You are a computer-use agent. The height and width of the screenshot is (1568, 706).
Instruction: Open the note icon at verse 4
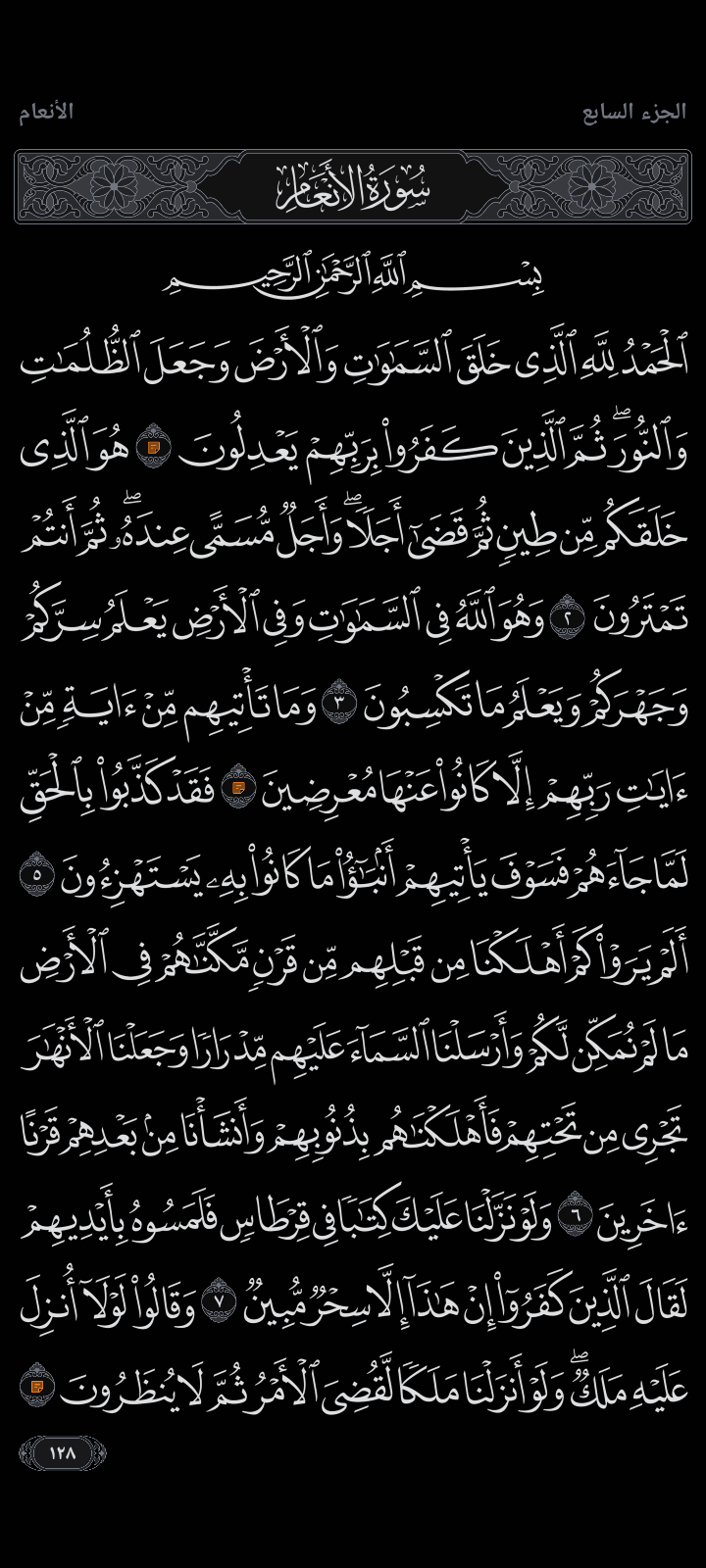click(x=238, y=787)
